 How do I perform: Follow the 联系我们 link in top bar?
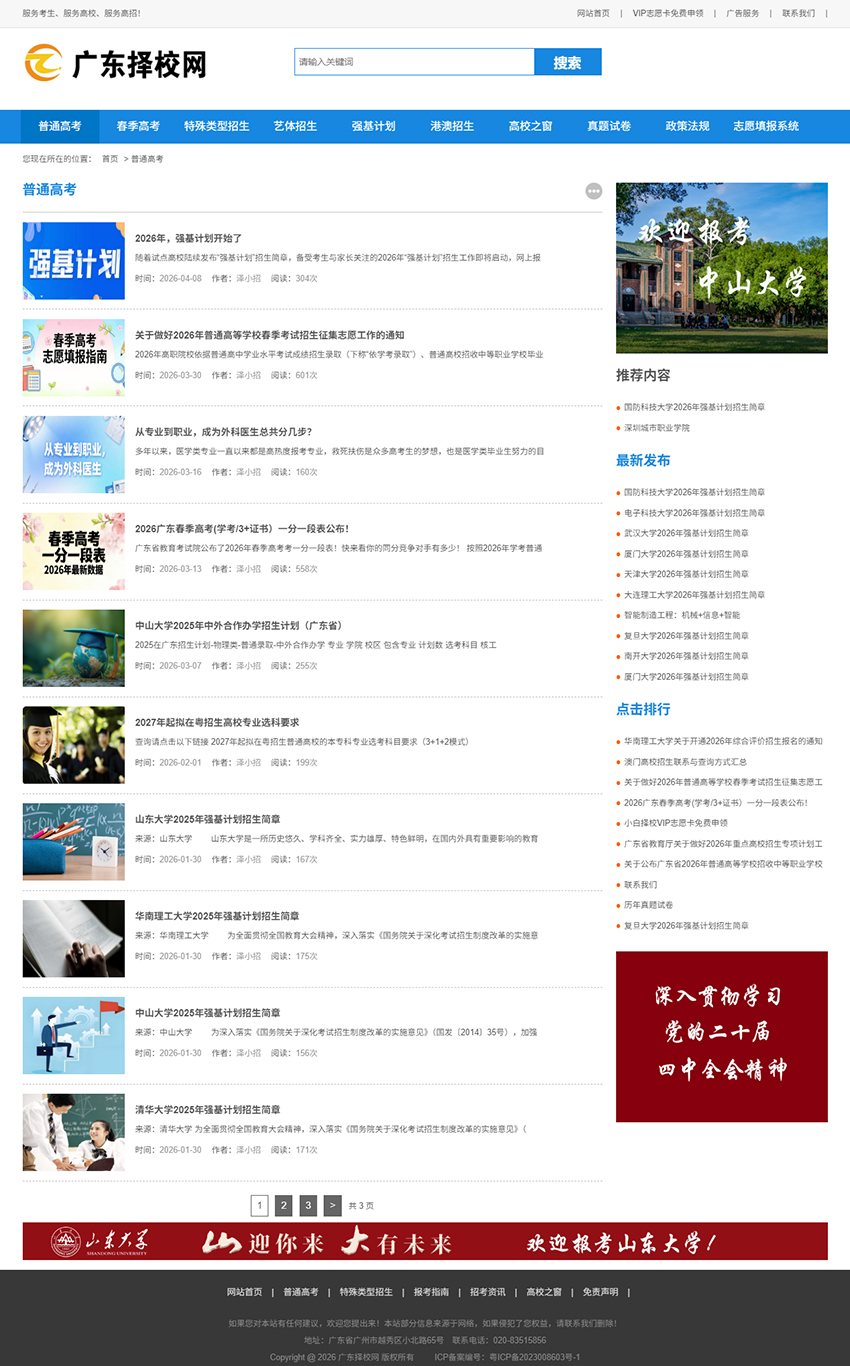[798, 13]
